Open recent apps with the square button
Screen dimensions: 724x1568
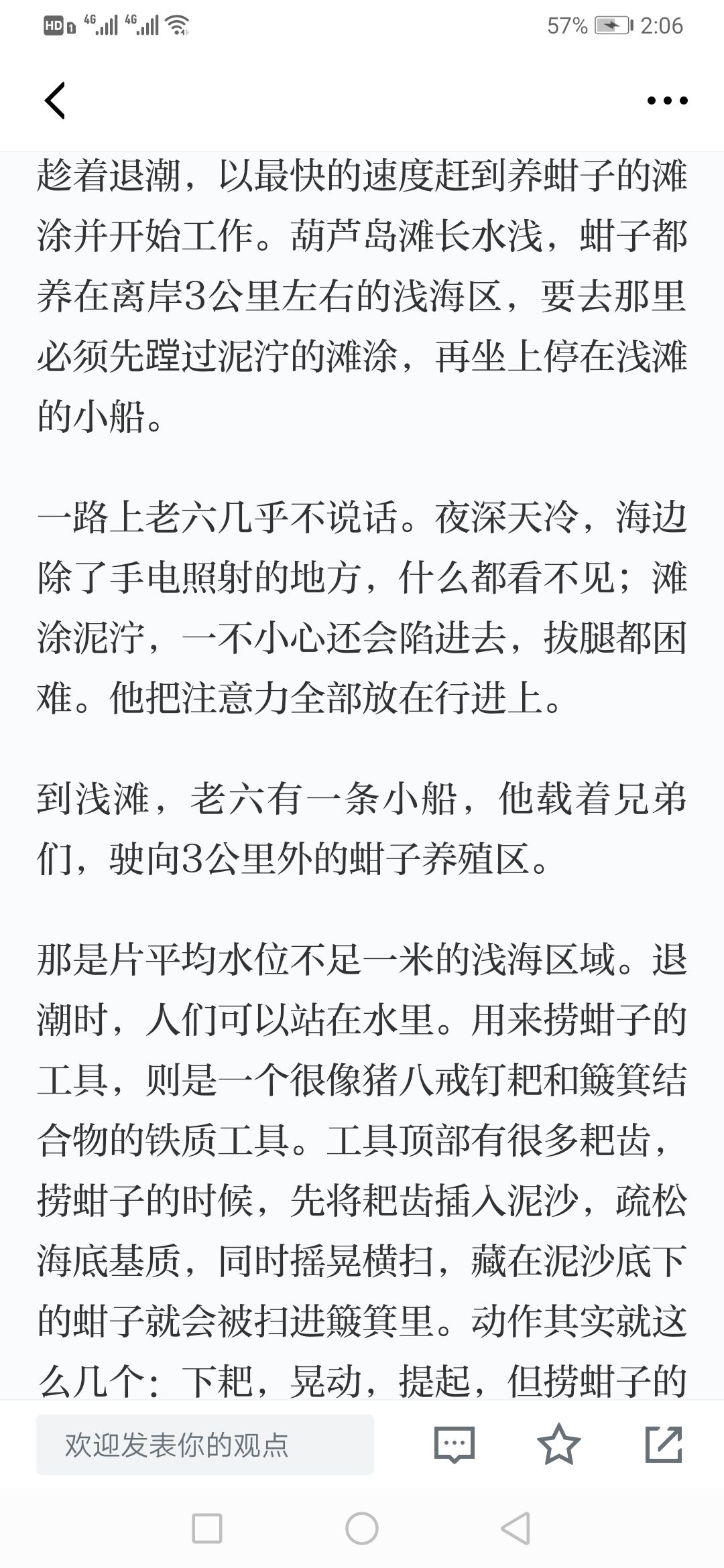[207, 1529]
